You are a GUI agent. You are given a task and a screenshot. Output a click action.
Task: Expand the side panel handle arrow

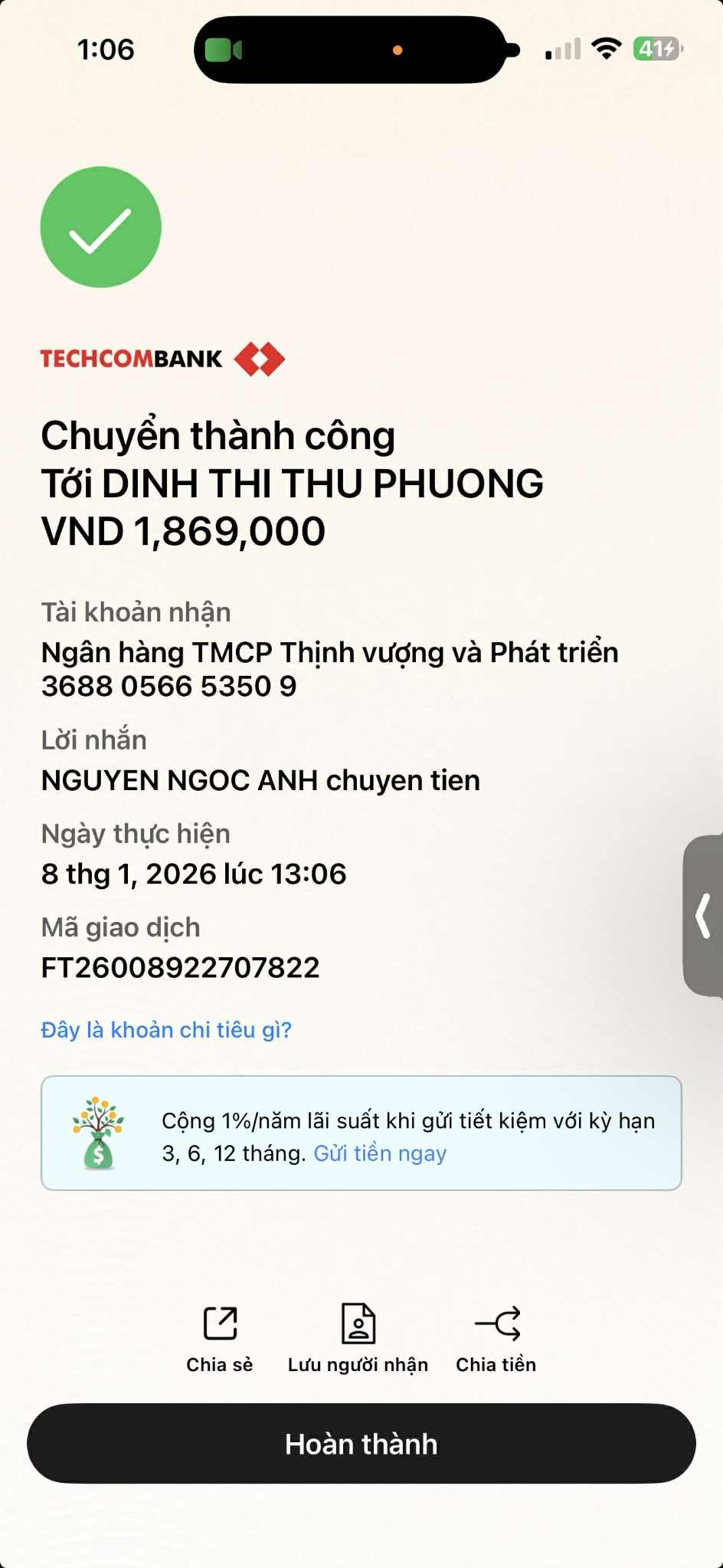[703, 916]
